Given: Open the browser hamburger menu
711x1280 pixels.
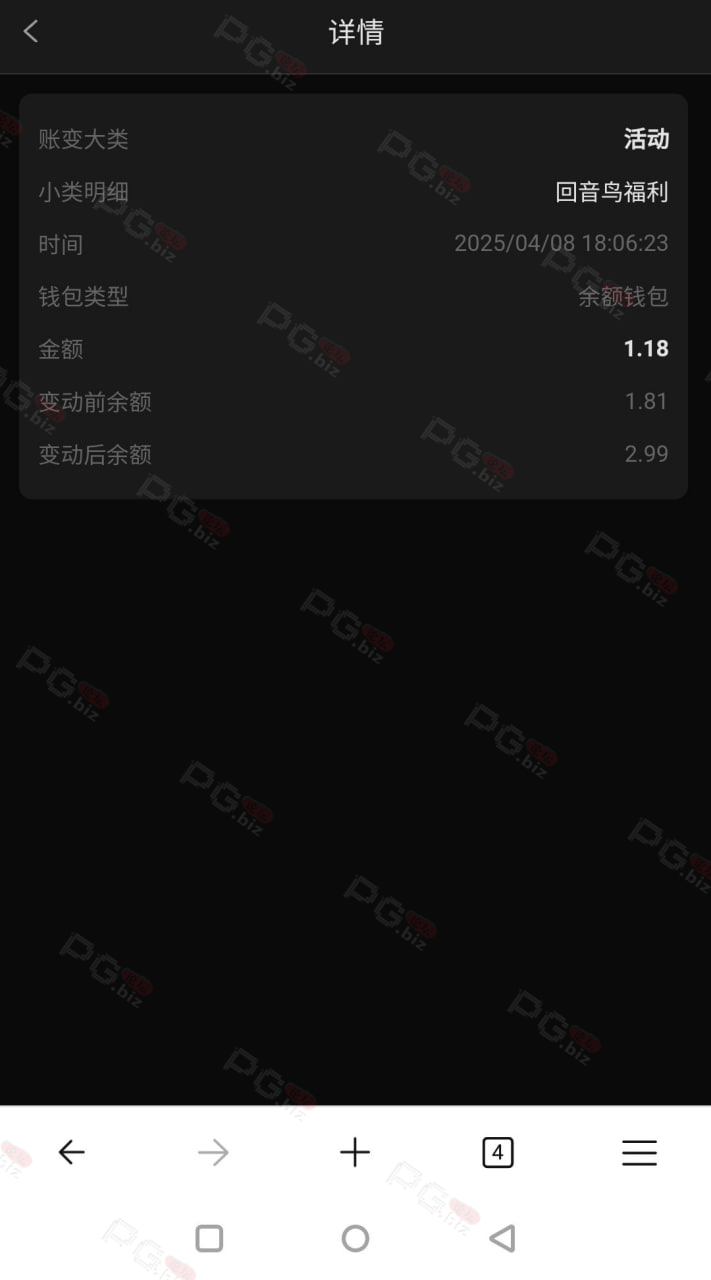Looking at the screenshot, I should pos(639,1153).
